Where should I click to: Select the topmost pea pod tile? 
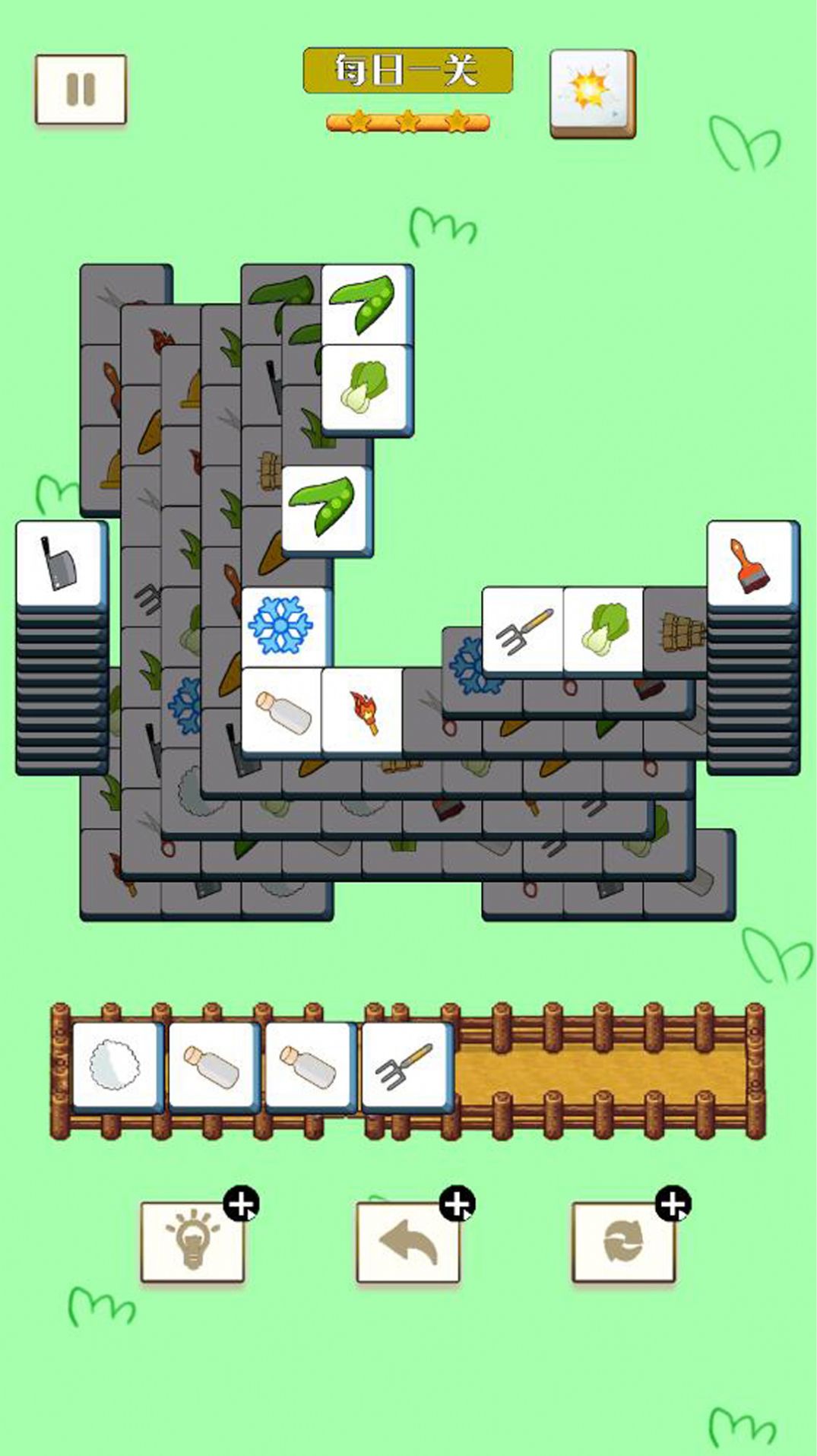pyautogui.click(x=366, y=304)
